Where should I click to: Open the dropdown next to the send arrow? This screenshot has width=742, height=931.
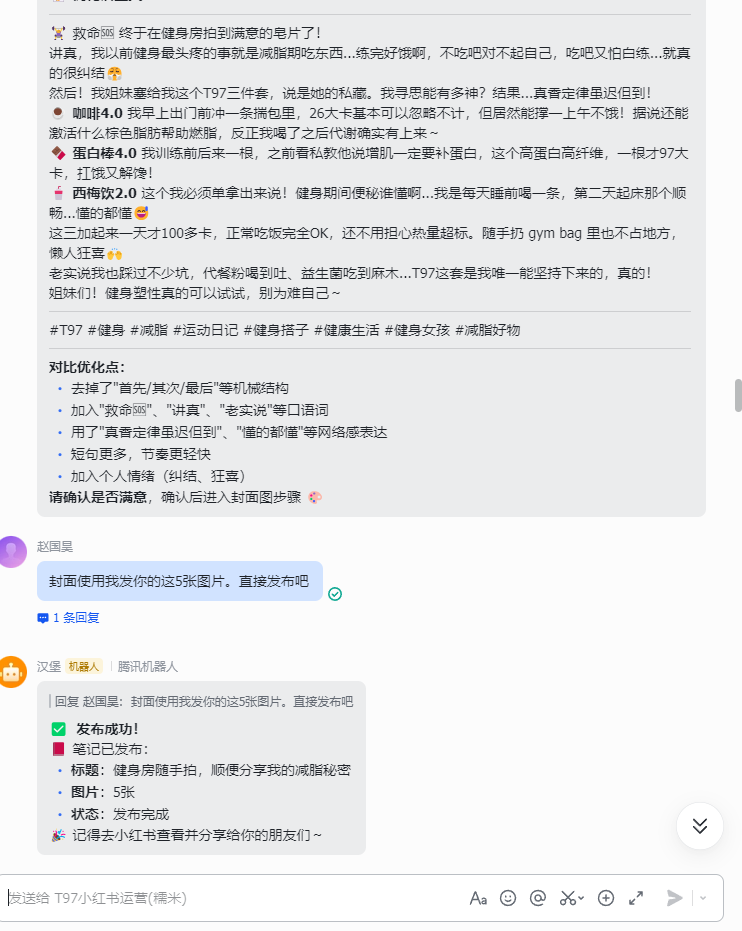point(703,898)
